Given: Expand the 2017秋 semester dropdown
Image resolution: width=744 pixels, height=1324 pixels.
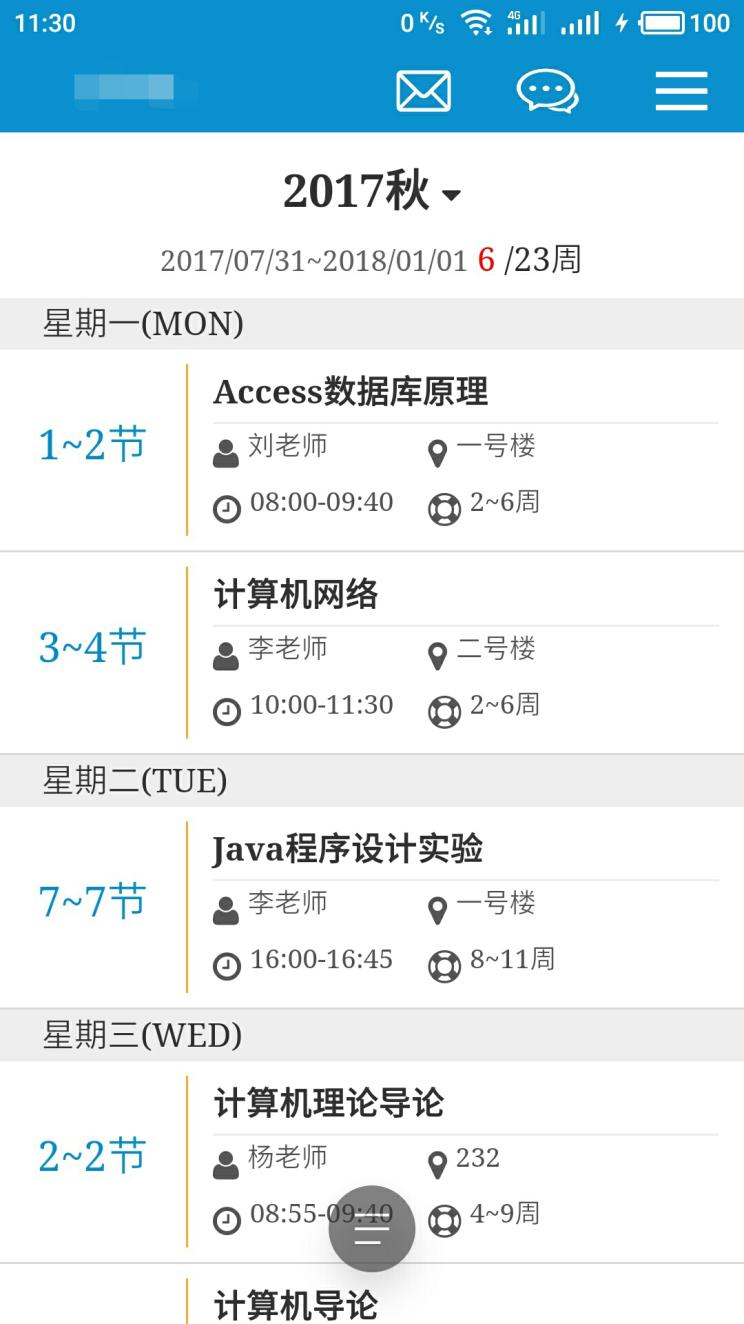Looking at the screenshot, I should tap(372, 190).
